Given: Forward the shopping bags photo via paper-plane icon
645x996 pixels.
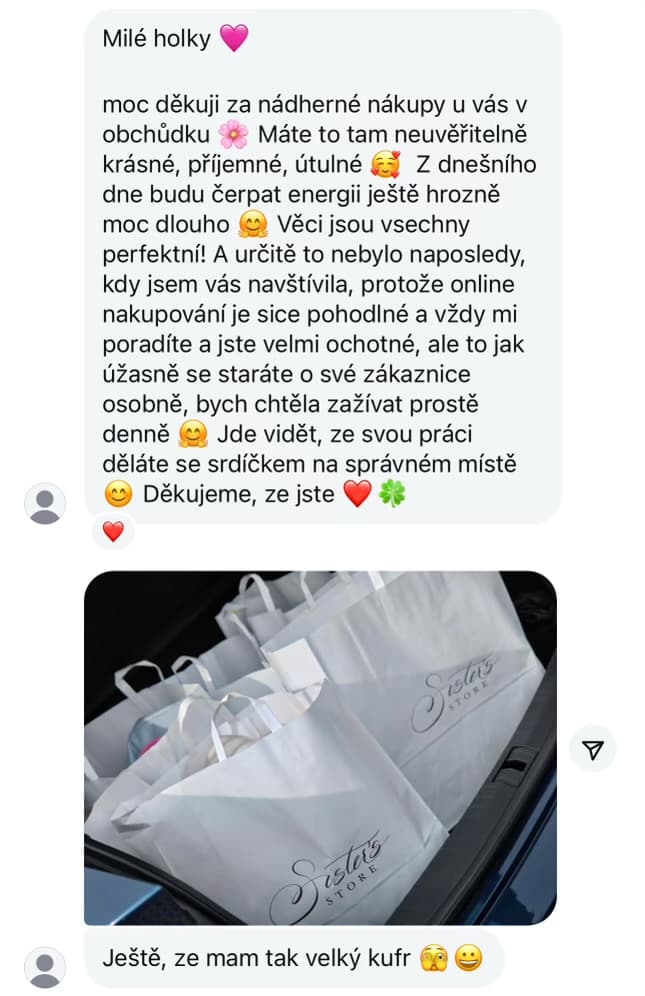Looking at the screenshot, I should pos(593,750).
